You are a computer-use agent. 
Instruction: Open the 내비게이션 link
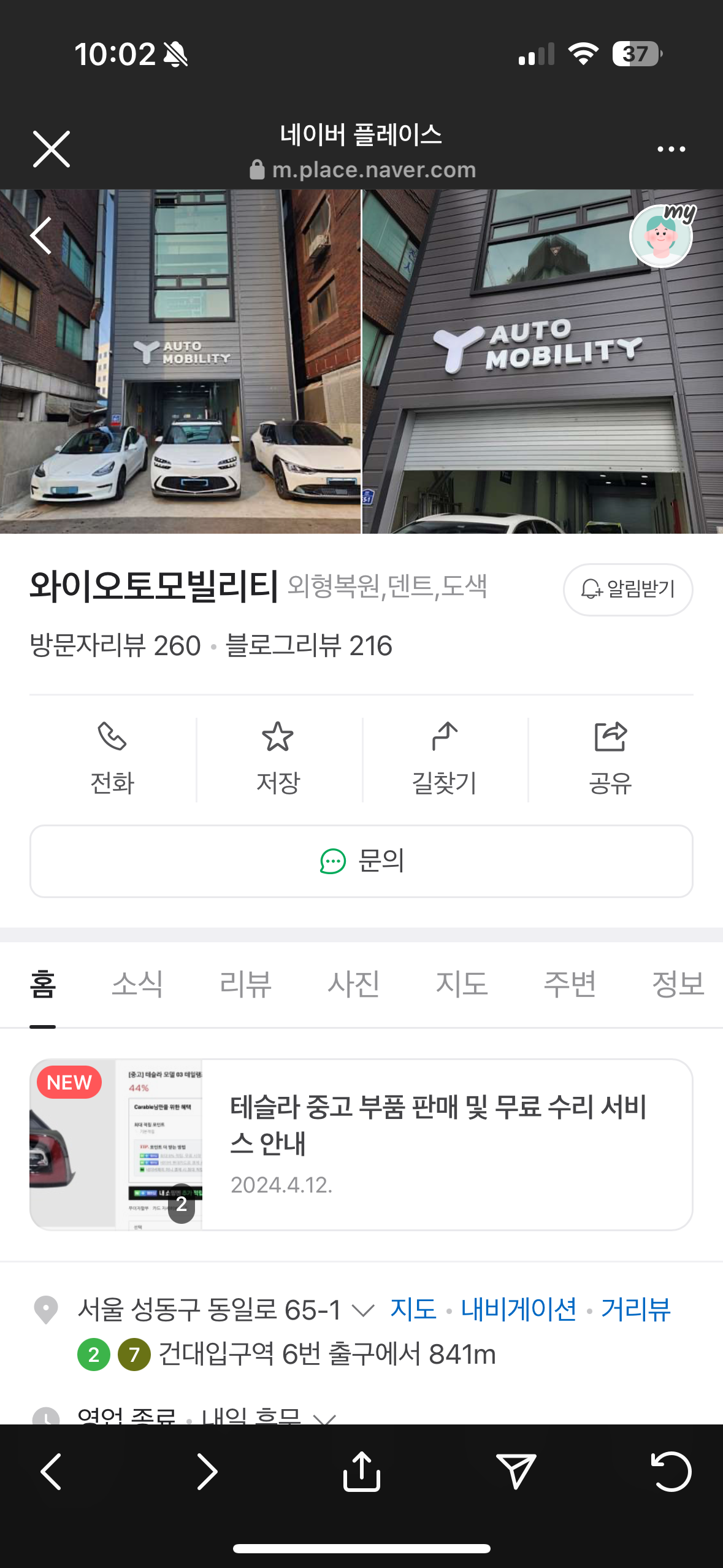519,1310
